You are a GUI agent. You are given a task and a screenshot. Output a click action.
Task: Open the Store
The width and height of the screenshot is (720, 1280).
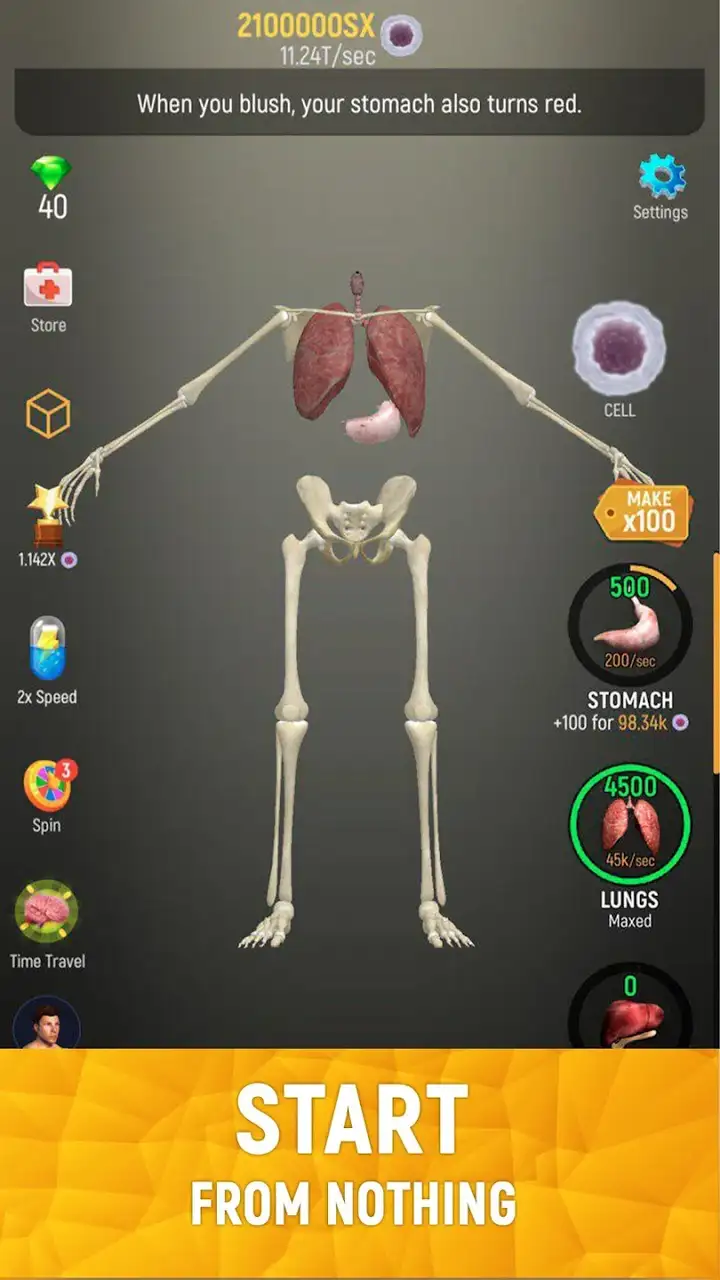(x=48, y=298)
